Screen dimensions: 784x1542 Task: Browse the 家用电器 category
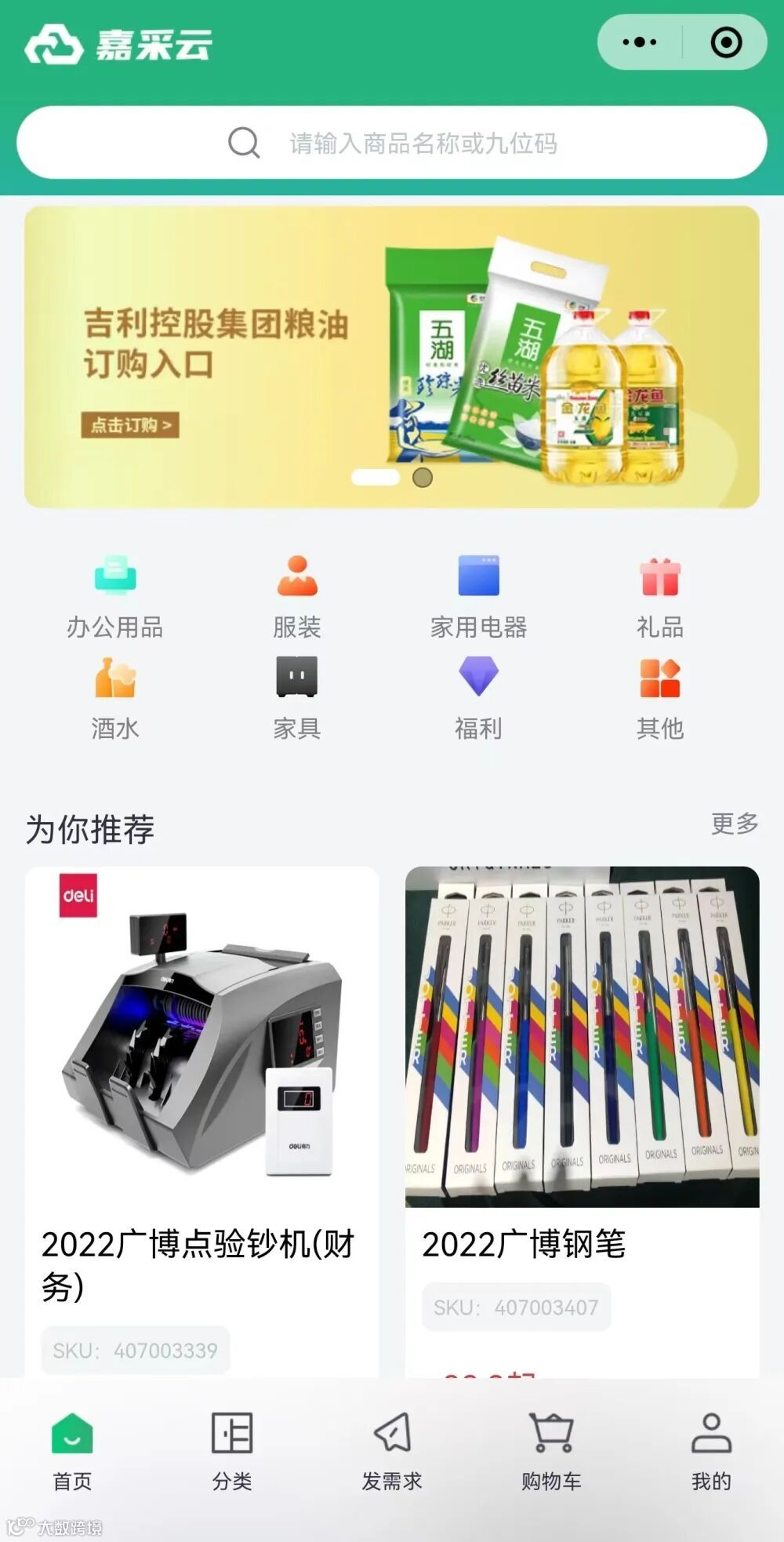(x=479, y=598)
